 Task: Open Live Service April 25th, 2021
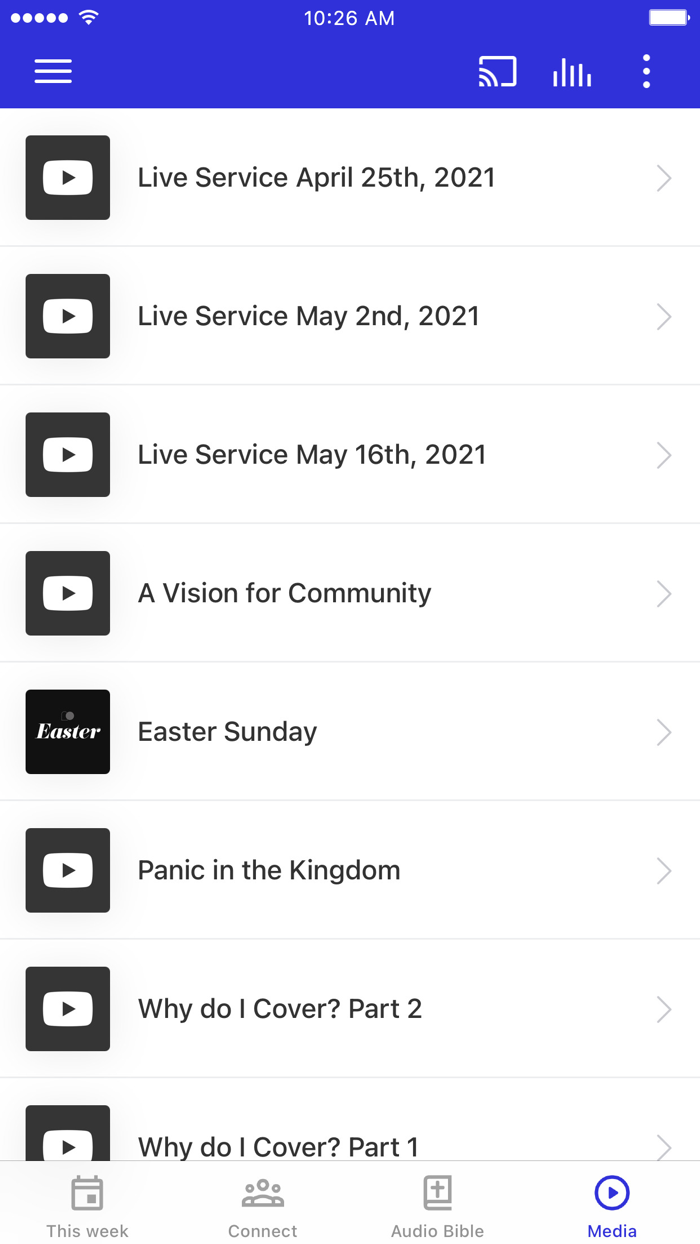[350, 178]
